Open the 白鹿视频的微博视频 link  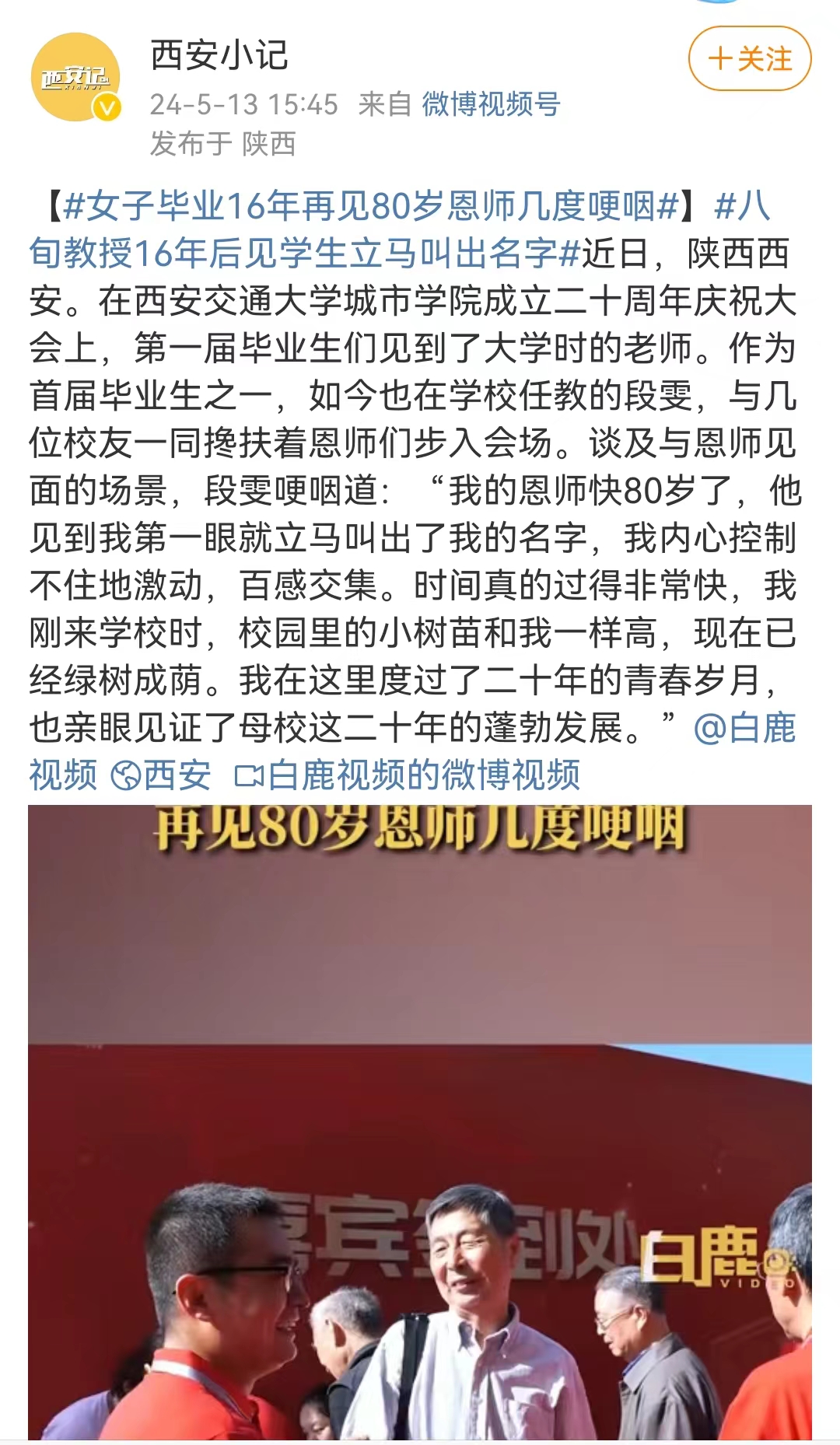(408, 775)
